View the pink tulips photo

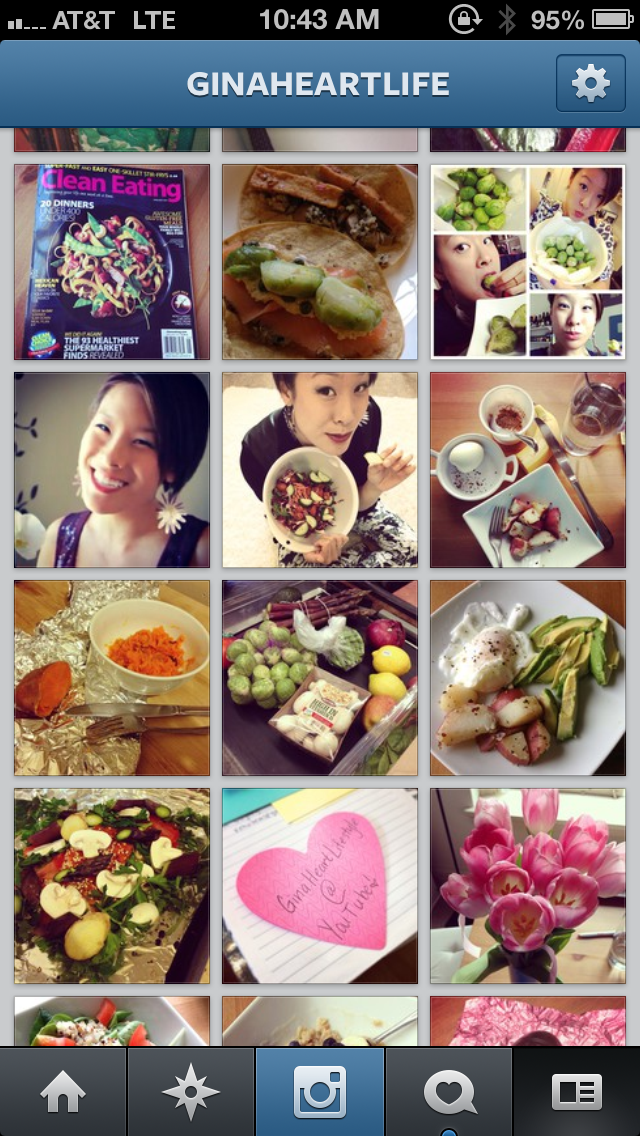click(x=528, y=886)
